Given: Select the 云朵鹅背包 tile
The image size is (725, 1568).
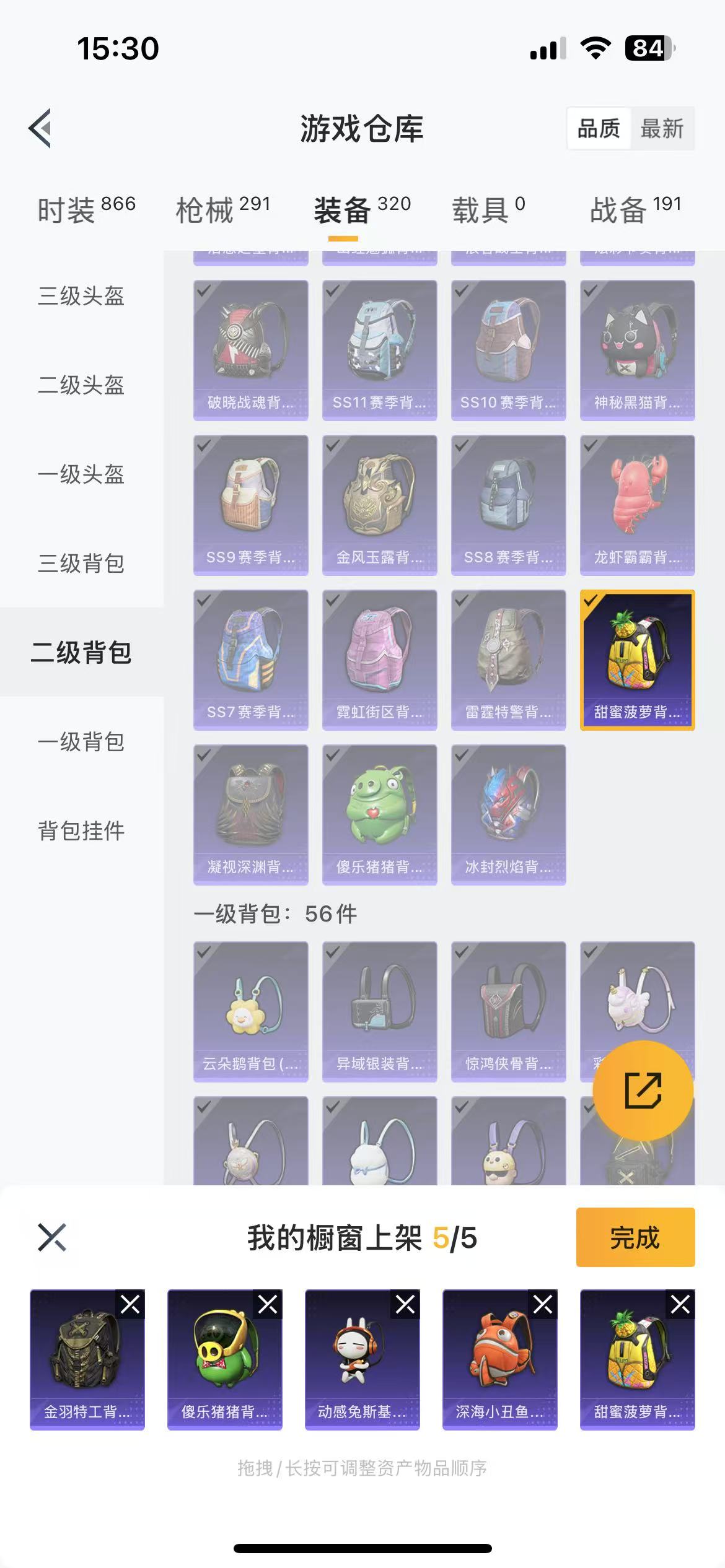Looking at the screenshot, I should click(x=250, y=1012).
